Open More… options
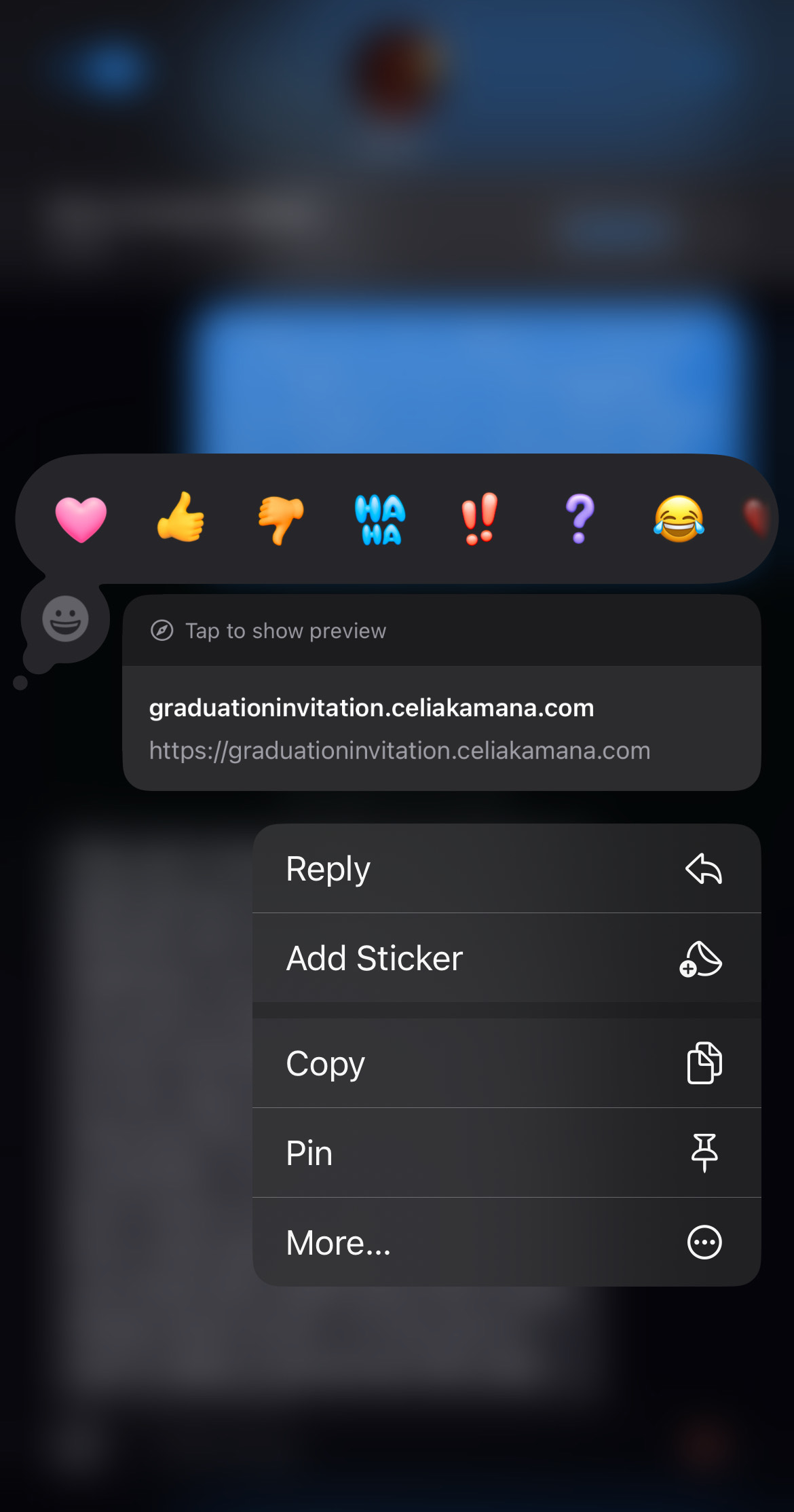This screenshot has width=794, height=1512. click(x=506, y=1242)
